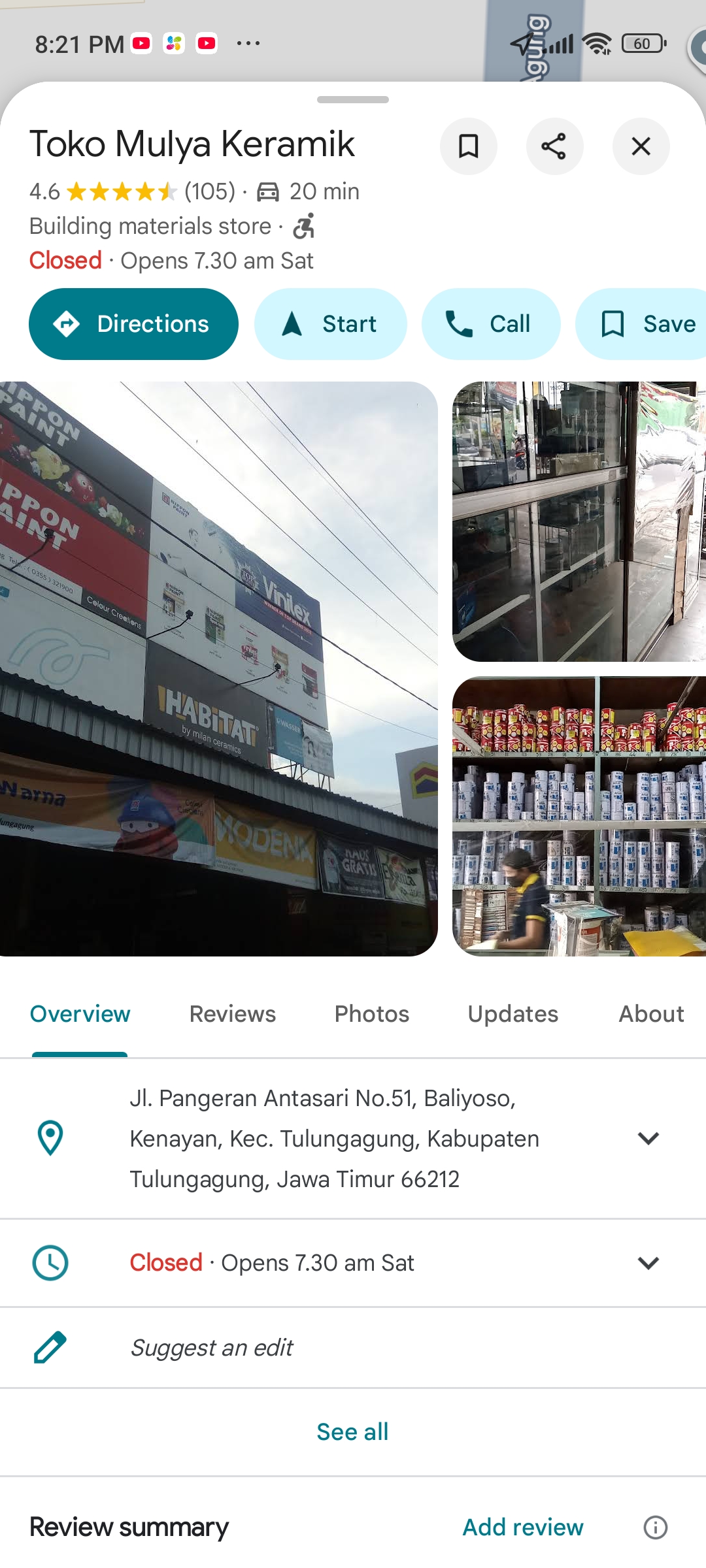The height and width of the screenshot is (1568, 706).
Task: Tap the bookmark icon beside the store name
Action: 468,146
